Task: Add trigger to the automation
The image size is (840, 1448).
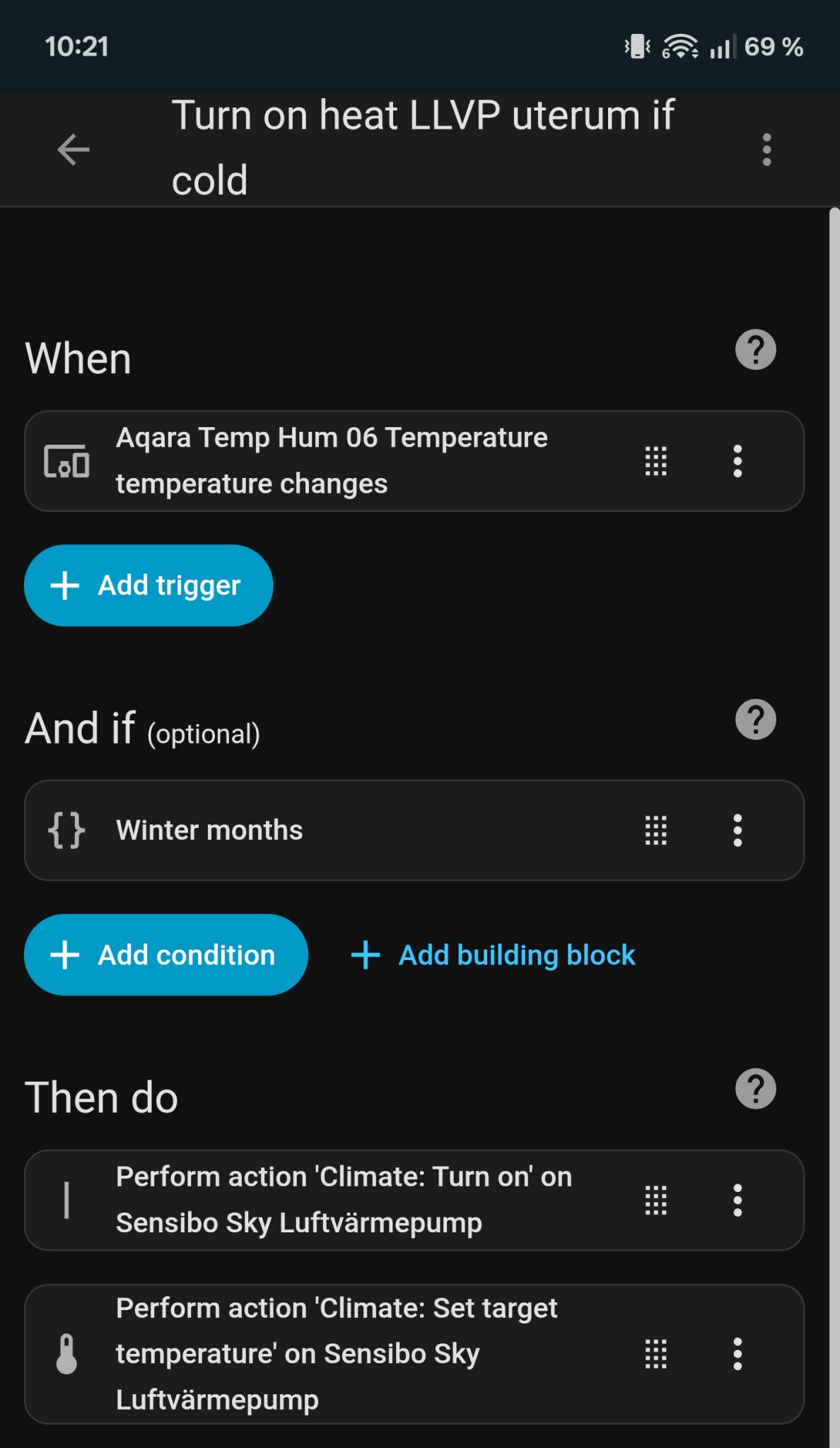Action: [148, 585]
